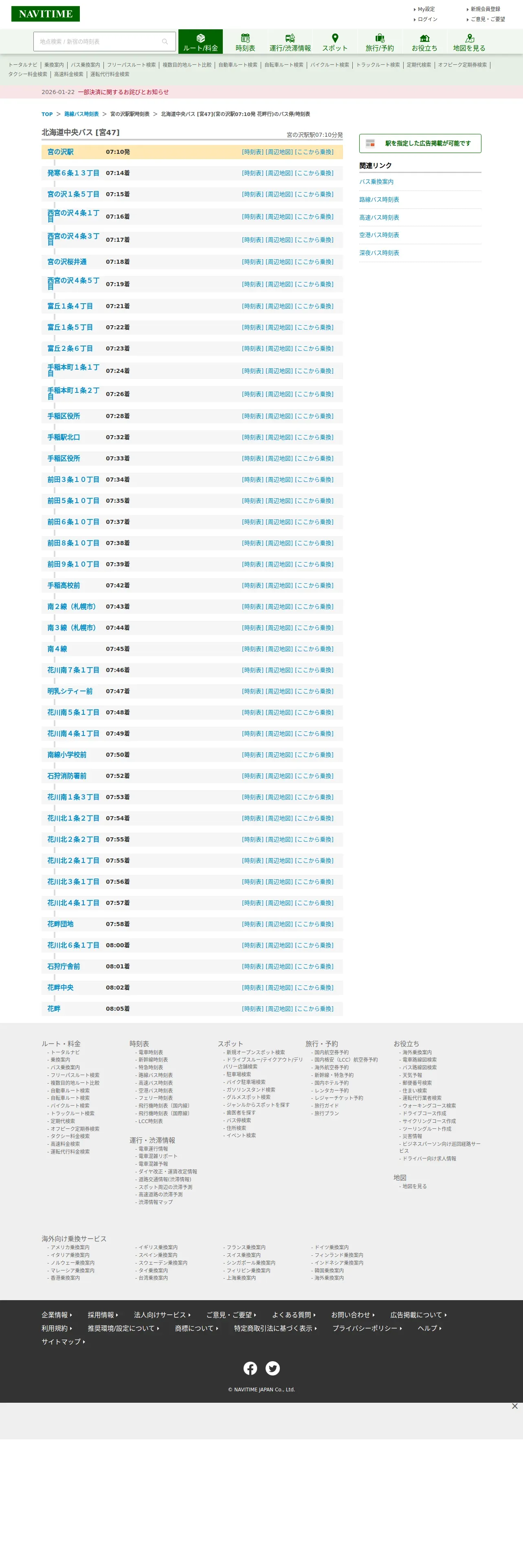The height and width of the screenshot is (1568, 523).
Task: Choose ここから乗換 for 花畔 stop
Action: [x=314, y=1009]
